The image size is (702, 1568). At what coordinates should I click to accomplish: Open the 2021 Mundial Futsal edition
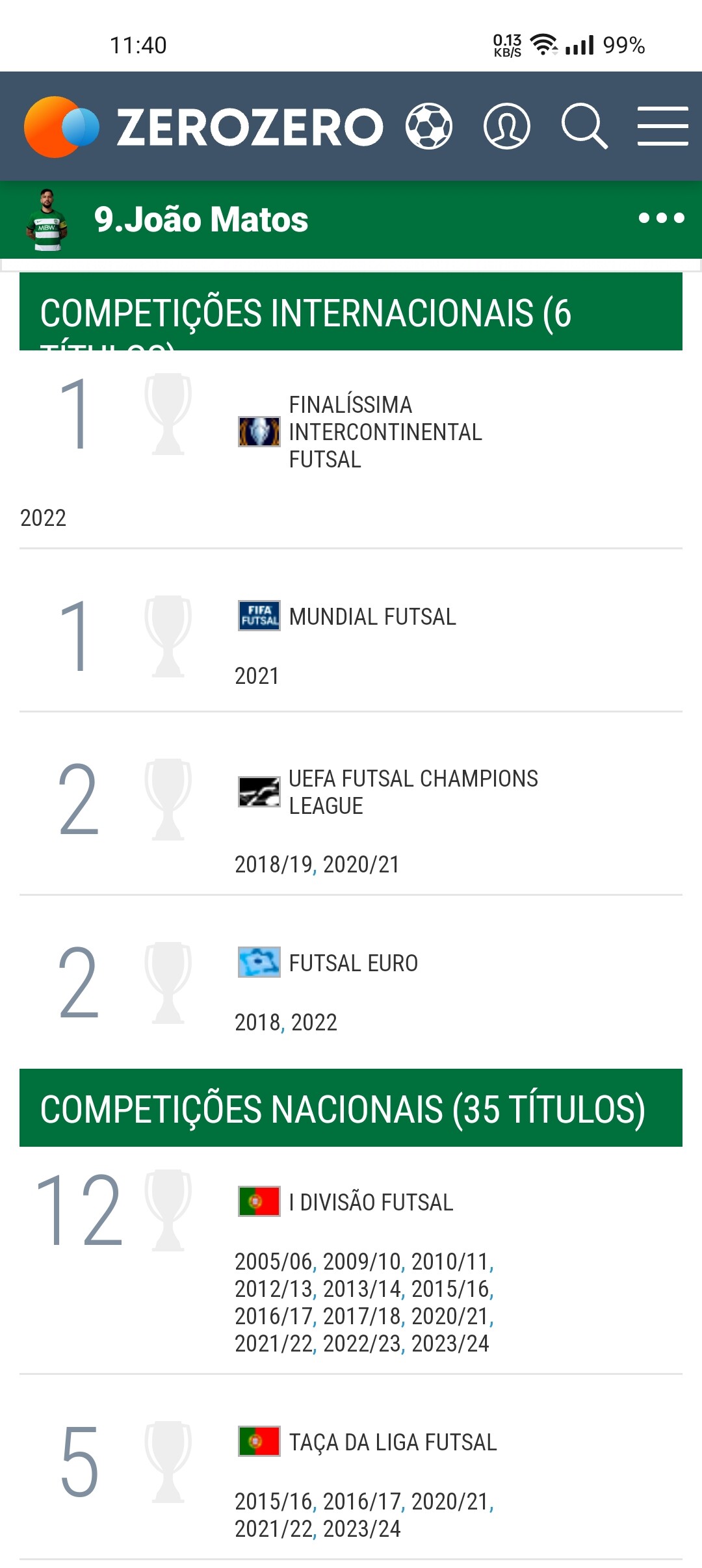(257, 676)
